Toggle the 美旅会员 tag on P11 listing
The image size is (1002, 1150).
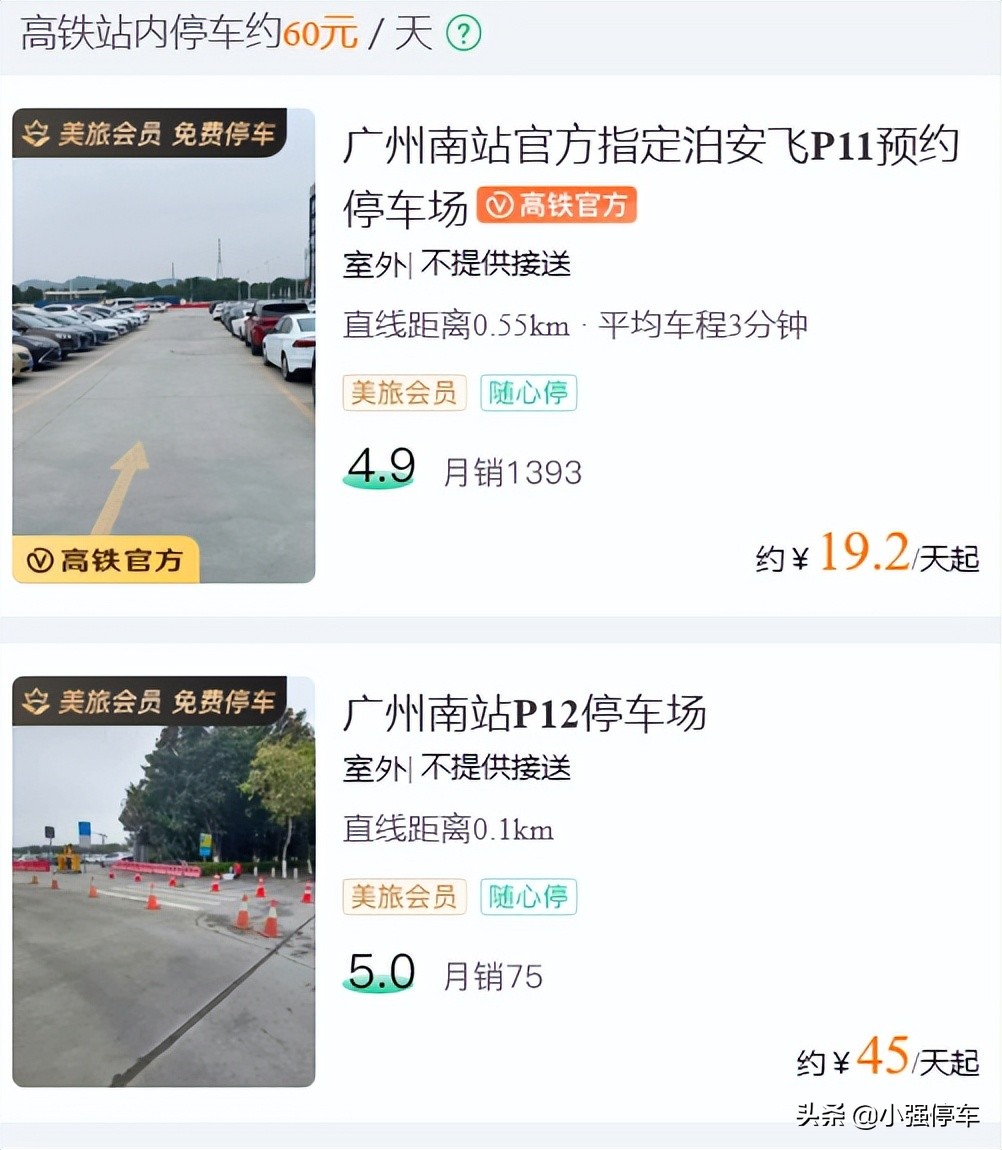pos(404,393)
